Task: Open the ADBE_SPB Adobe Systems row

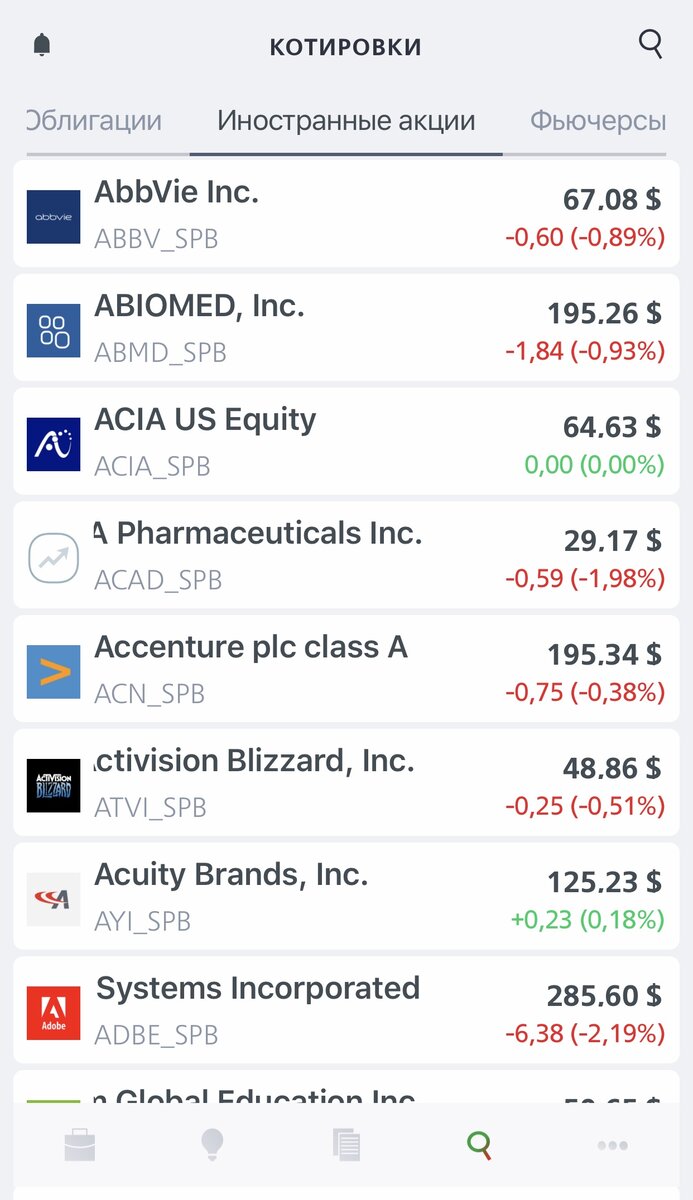Action: pyautogui.click(x=346, y=1010)
